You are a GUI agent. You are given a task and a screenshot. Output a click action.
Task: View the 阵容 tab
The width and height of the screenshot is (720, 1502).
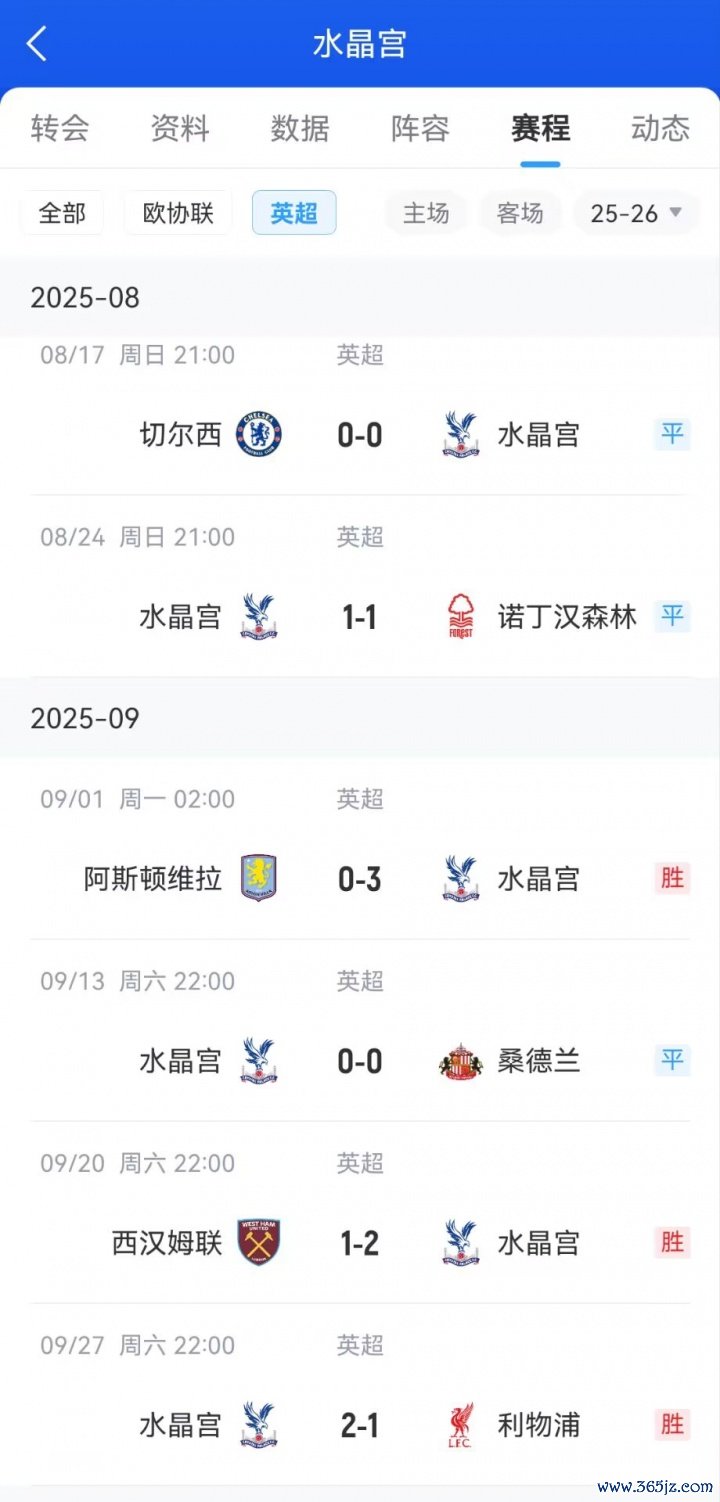point(420,128)
